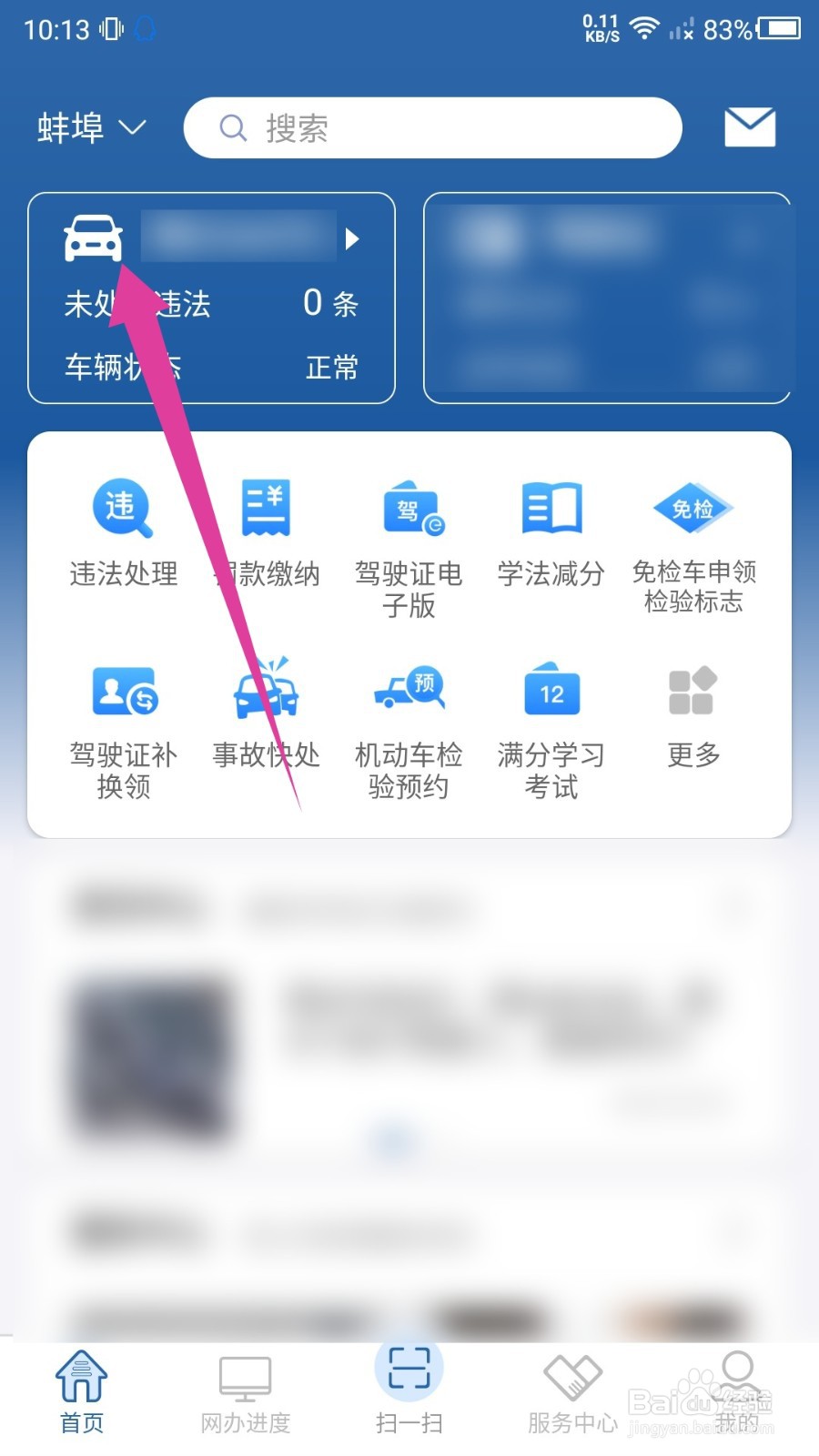View 未处理违法 0 条 record count

pyautogui.click(x=209, y=305)
